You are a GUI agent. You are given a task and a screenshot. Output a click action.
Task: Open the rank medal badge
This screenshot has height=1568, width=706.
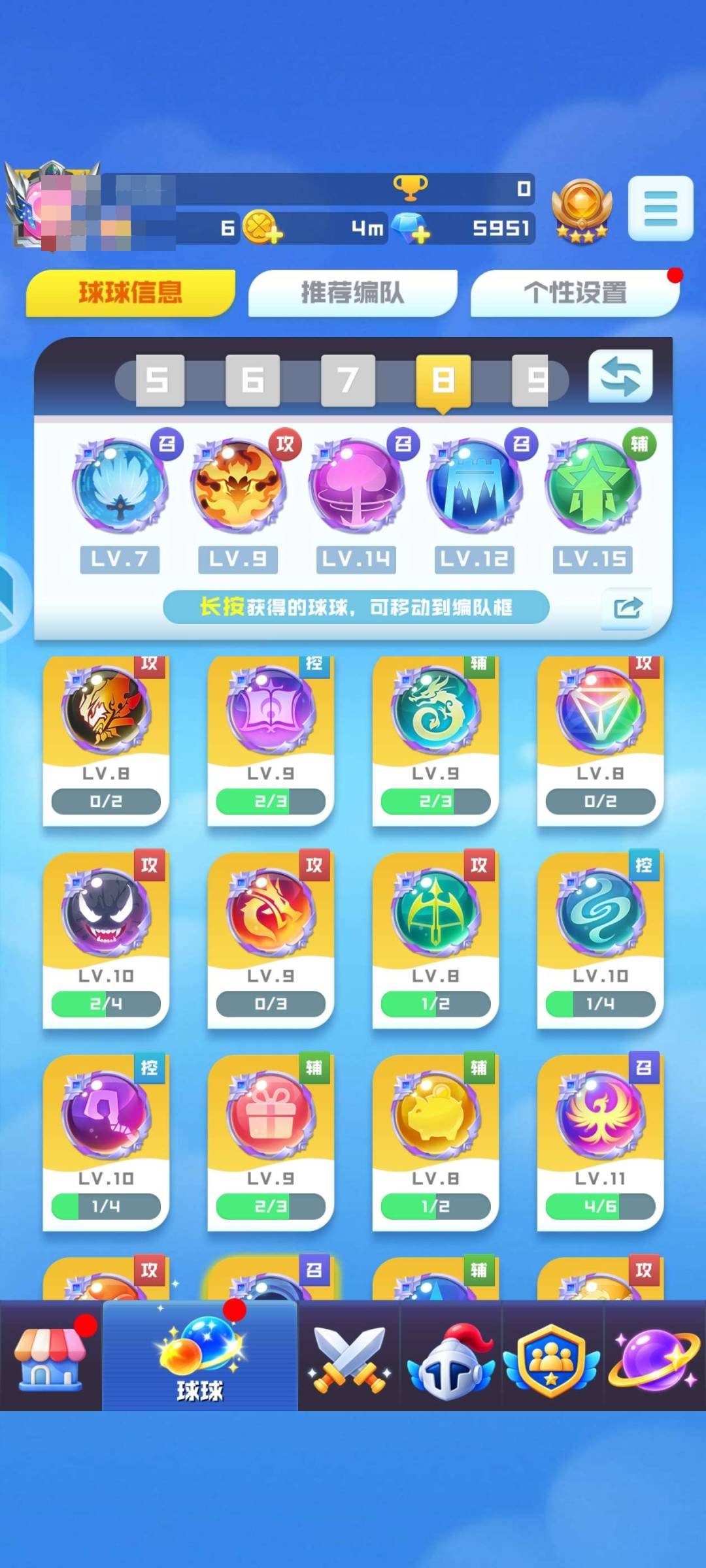580,210
